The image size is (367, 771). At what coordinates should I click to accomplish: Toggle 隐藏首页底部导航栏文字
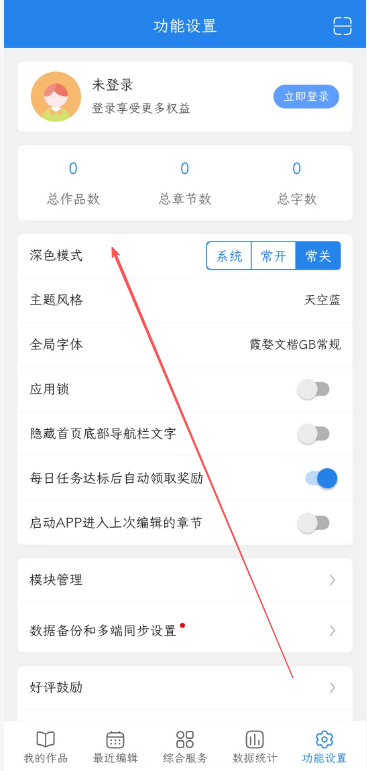313,434
